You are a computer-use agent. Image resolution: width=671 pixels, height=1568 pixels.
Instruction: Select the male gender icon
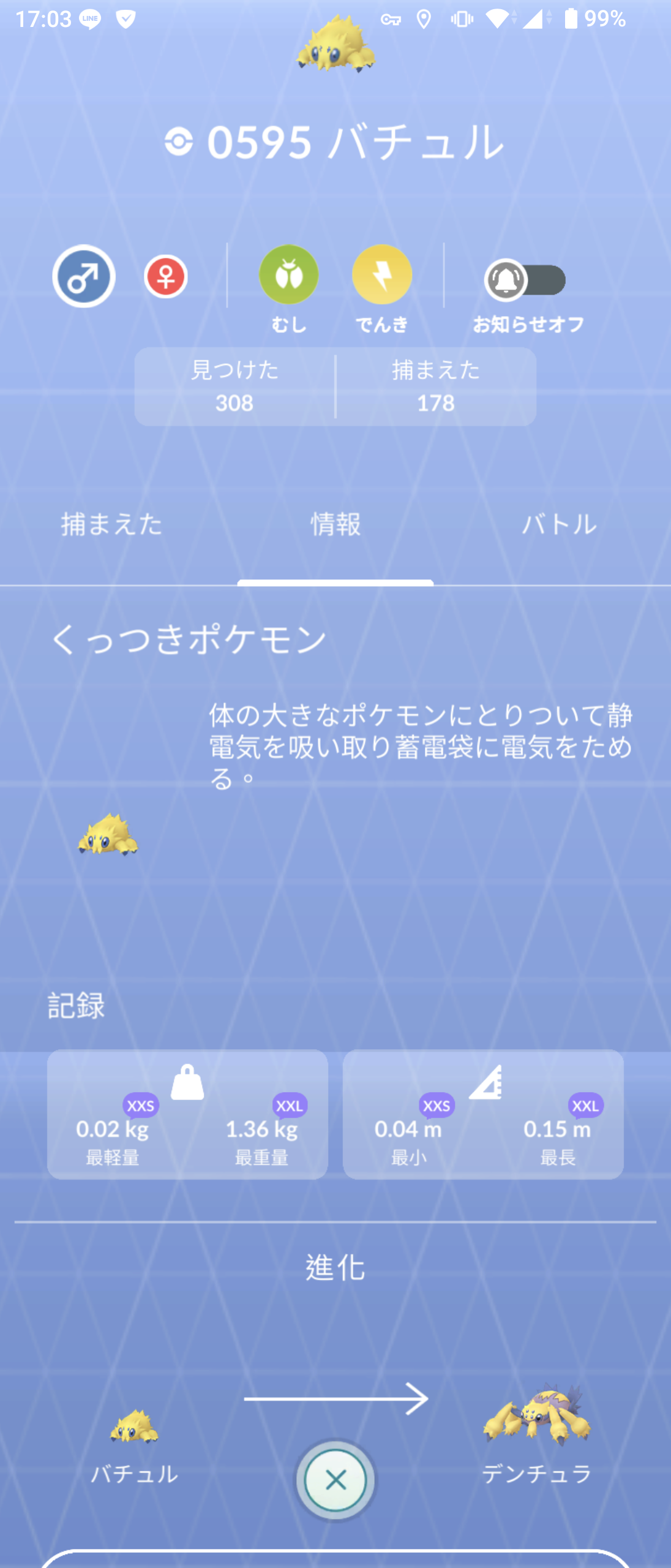coord(84,277)
